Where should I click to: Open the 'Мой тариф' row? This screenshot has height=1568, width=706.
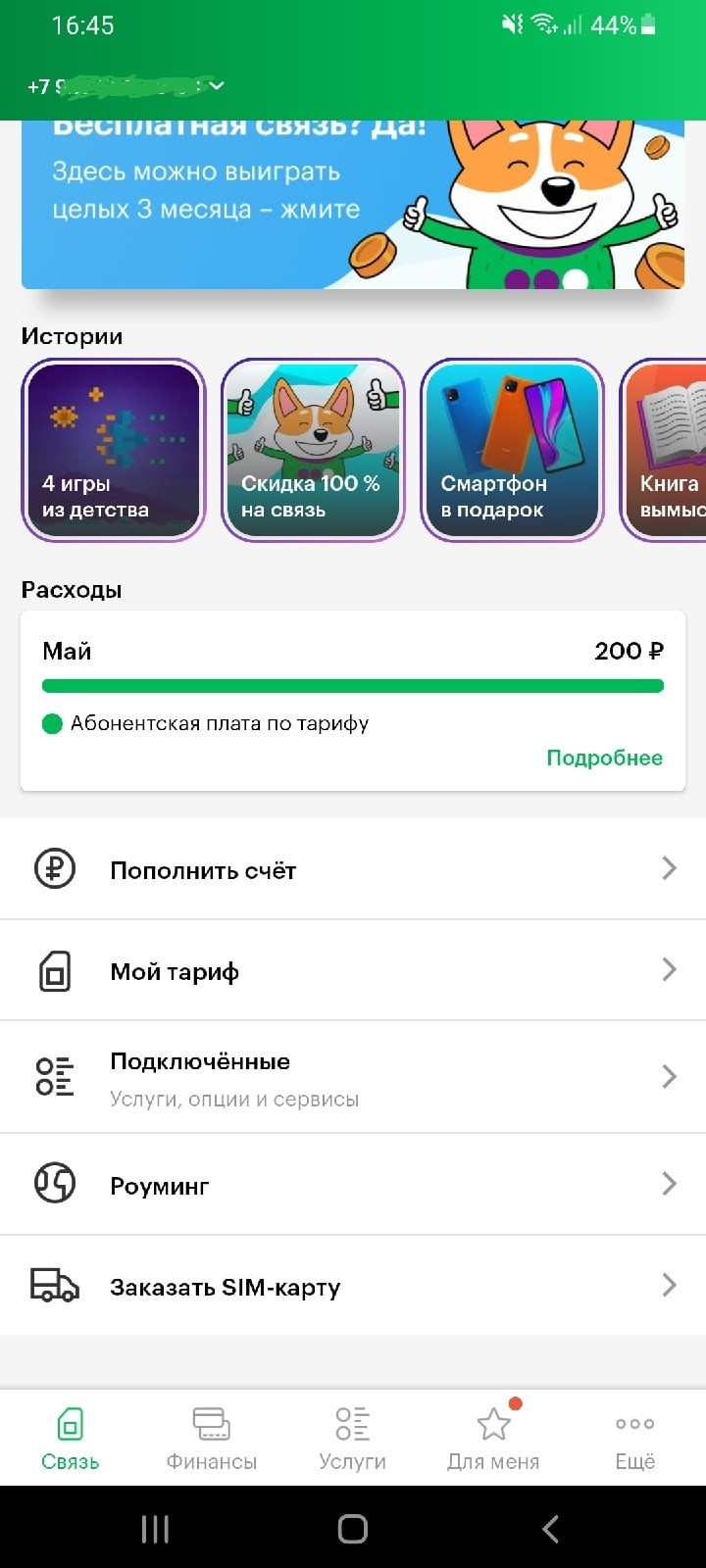coord(353,971)
